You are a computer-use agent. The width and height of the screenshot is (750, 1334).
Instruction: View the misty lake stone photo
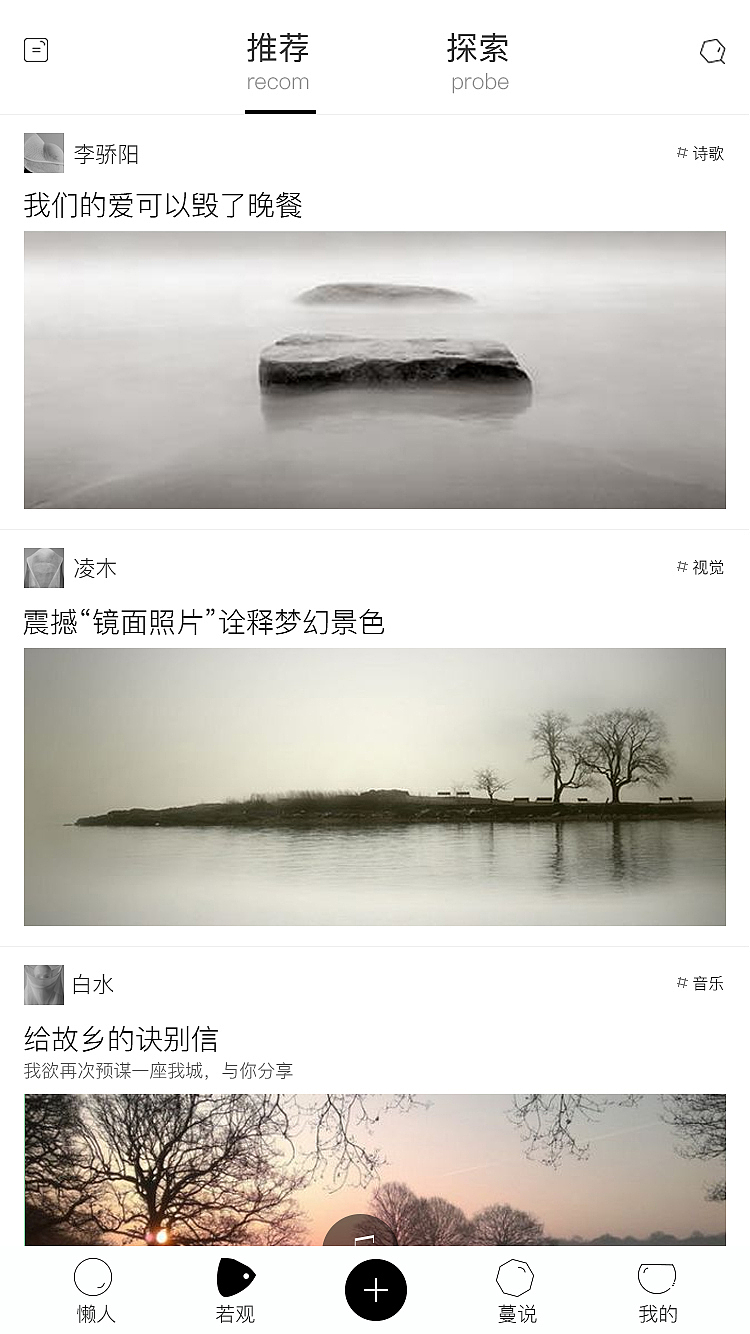375,370
